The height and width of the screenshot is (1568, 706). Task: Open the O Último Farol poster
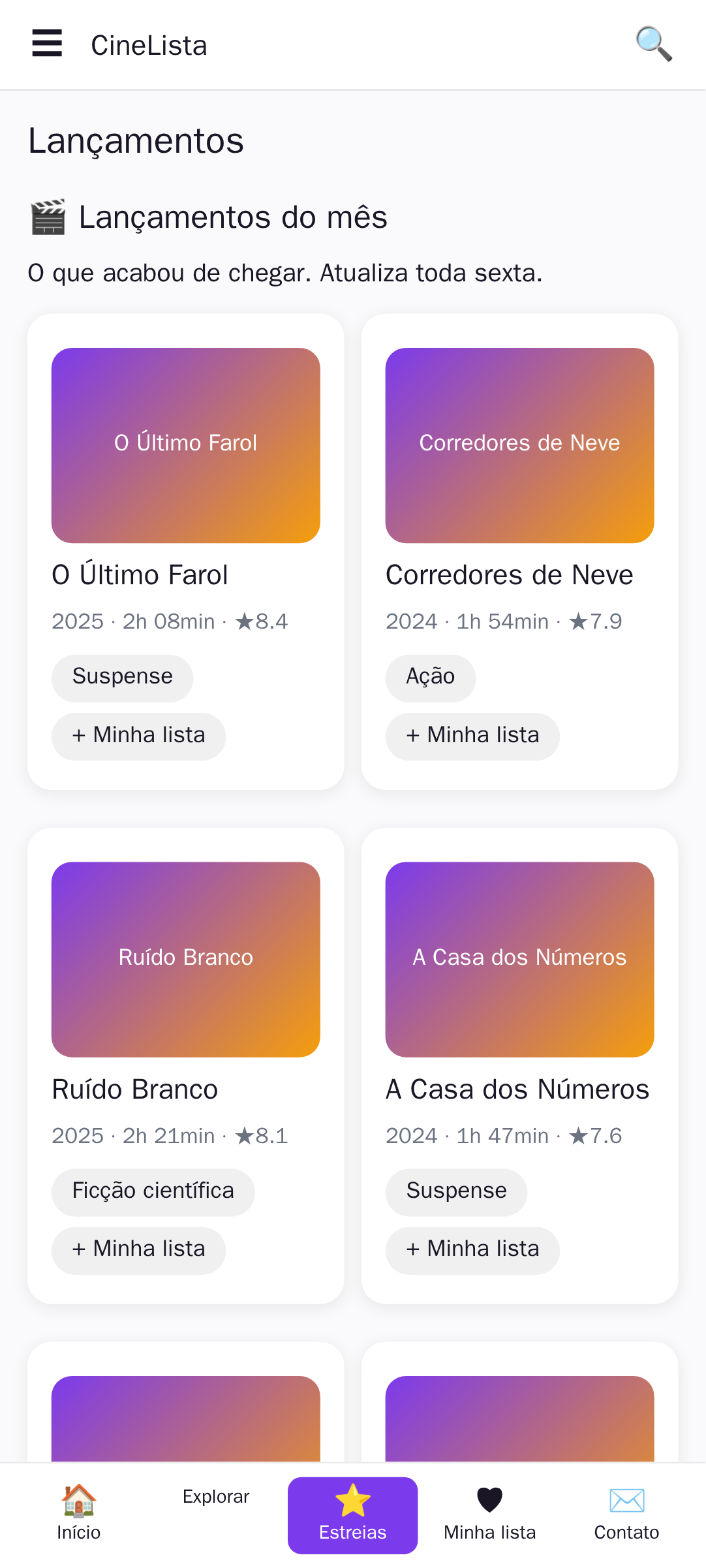(186, 445)
